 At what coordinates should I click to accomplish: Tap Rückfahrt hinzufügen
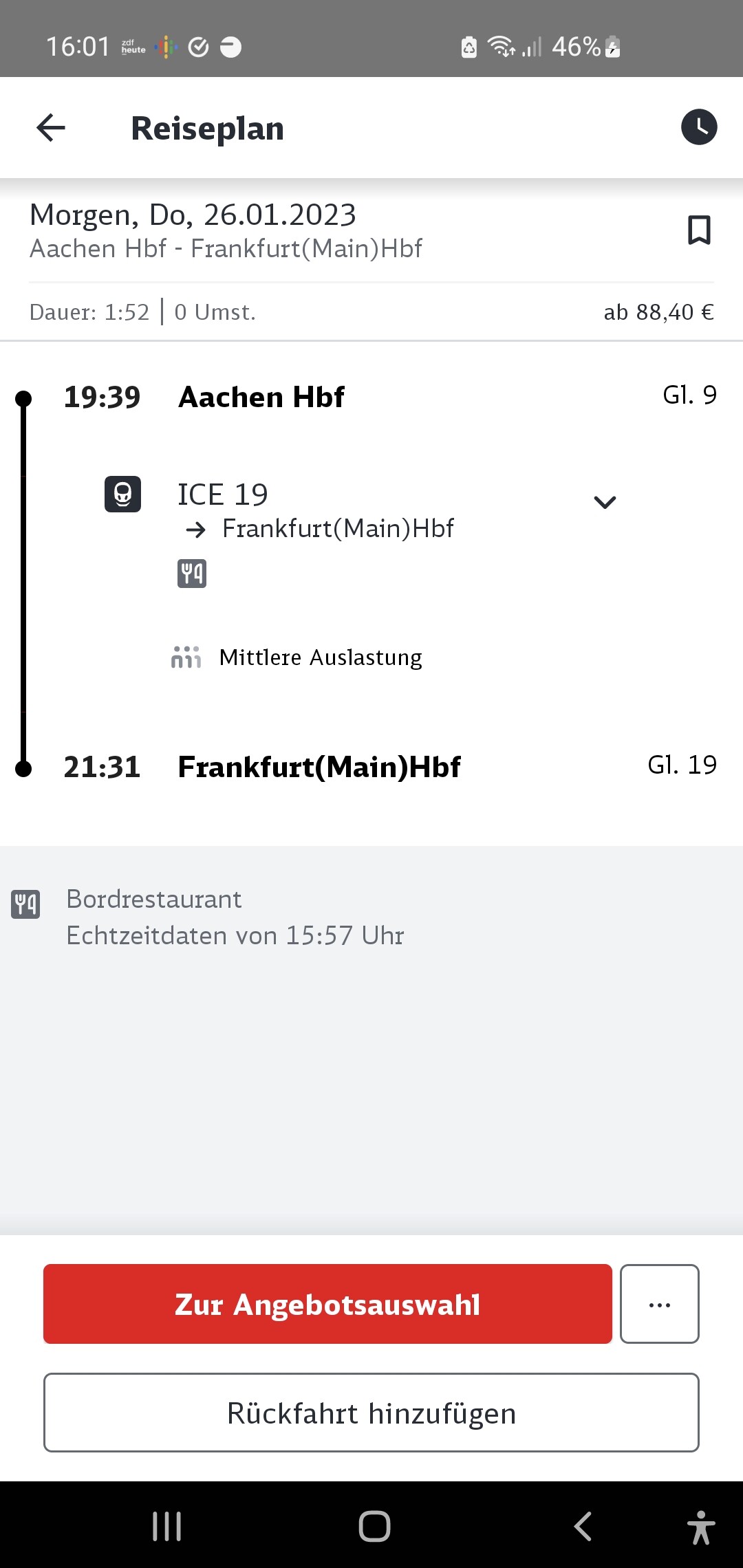tap(371, 1413)
